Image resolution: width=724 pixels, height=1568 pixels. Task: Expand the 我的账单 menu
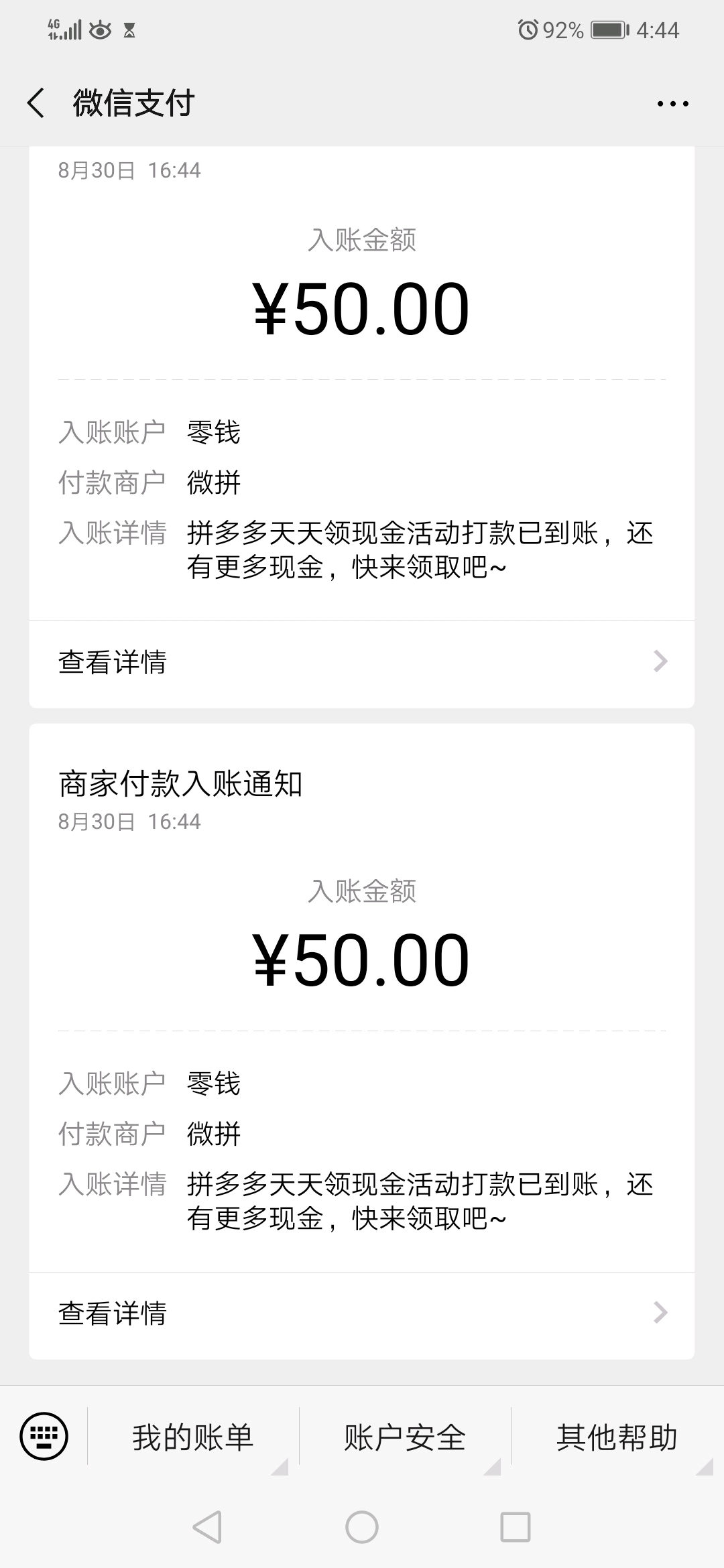pyautogui.click(x=193, y=1437)
